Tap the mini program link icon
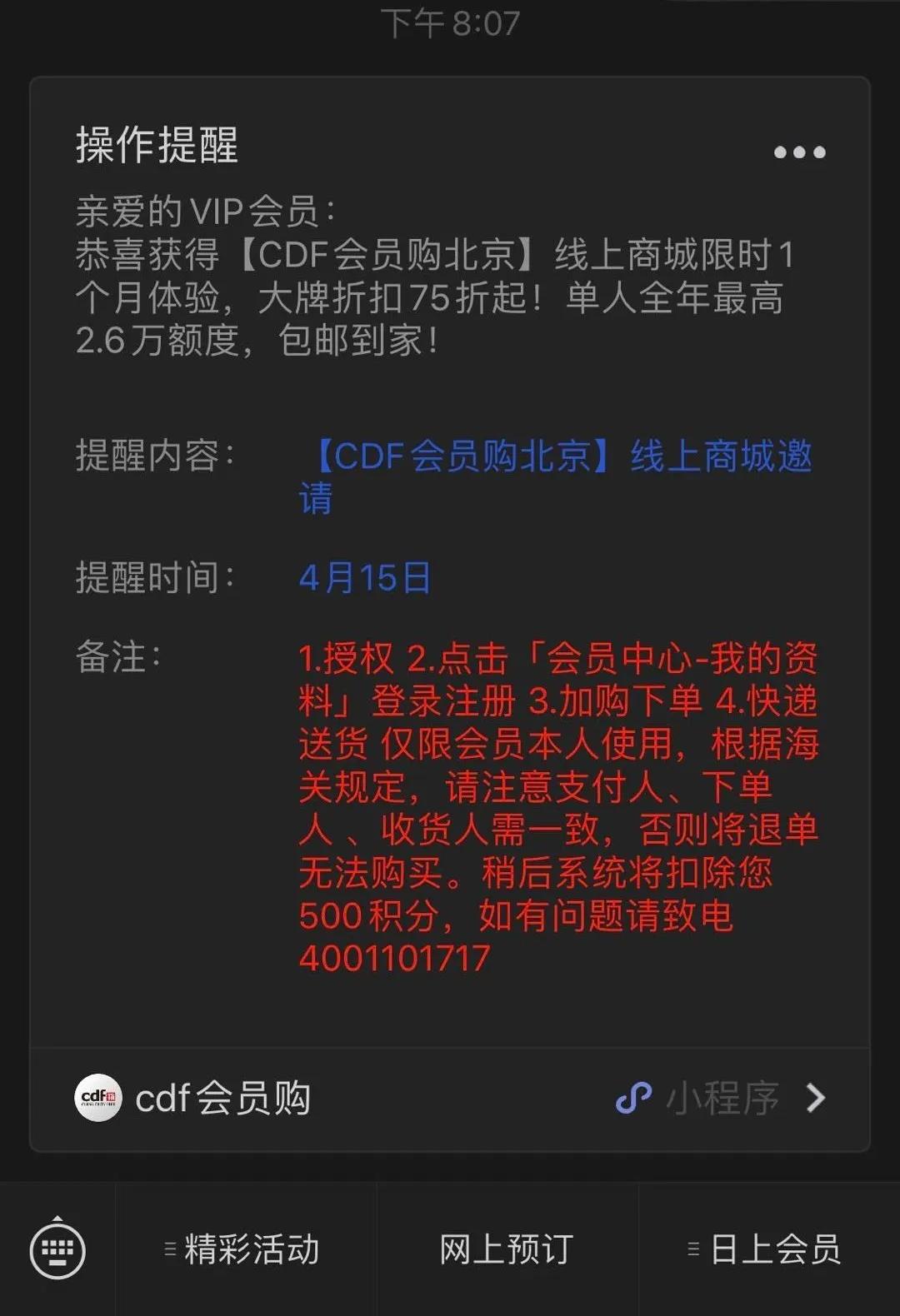This screenshot has height=1316, width=900. click(632, 1099)
